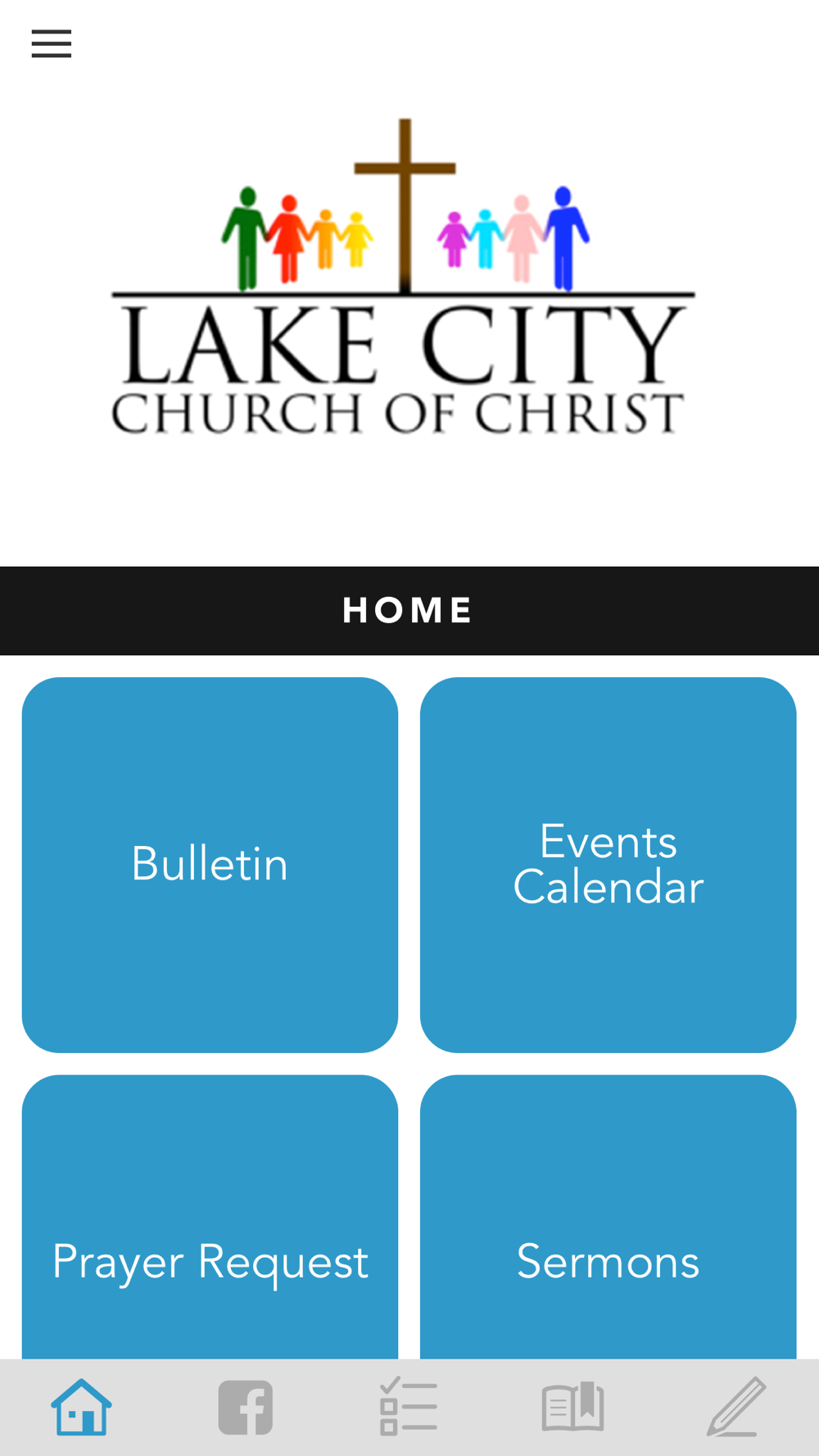Open the Facebook tab
Screen dimensions: 819x1456
point(246,1408)
